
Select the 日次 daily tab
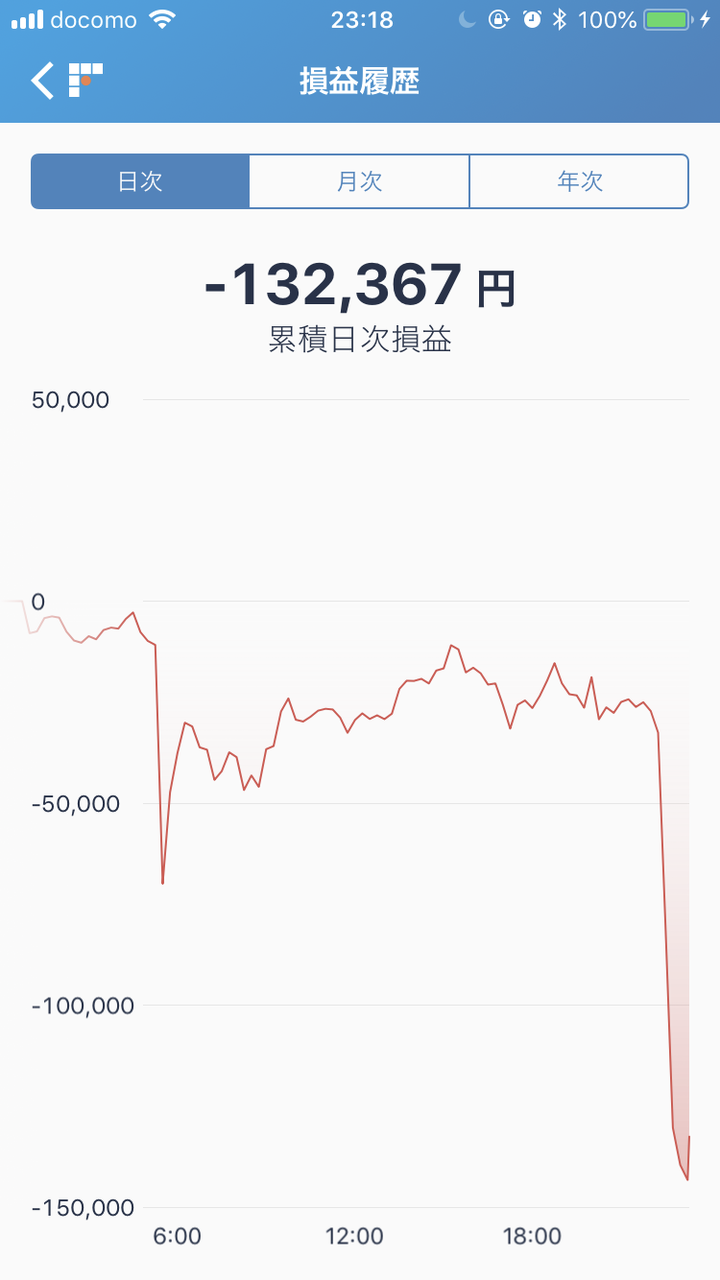140,181
